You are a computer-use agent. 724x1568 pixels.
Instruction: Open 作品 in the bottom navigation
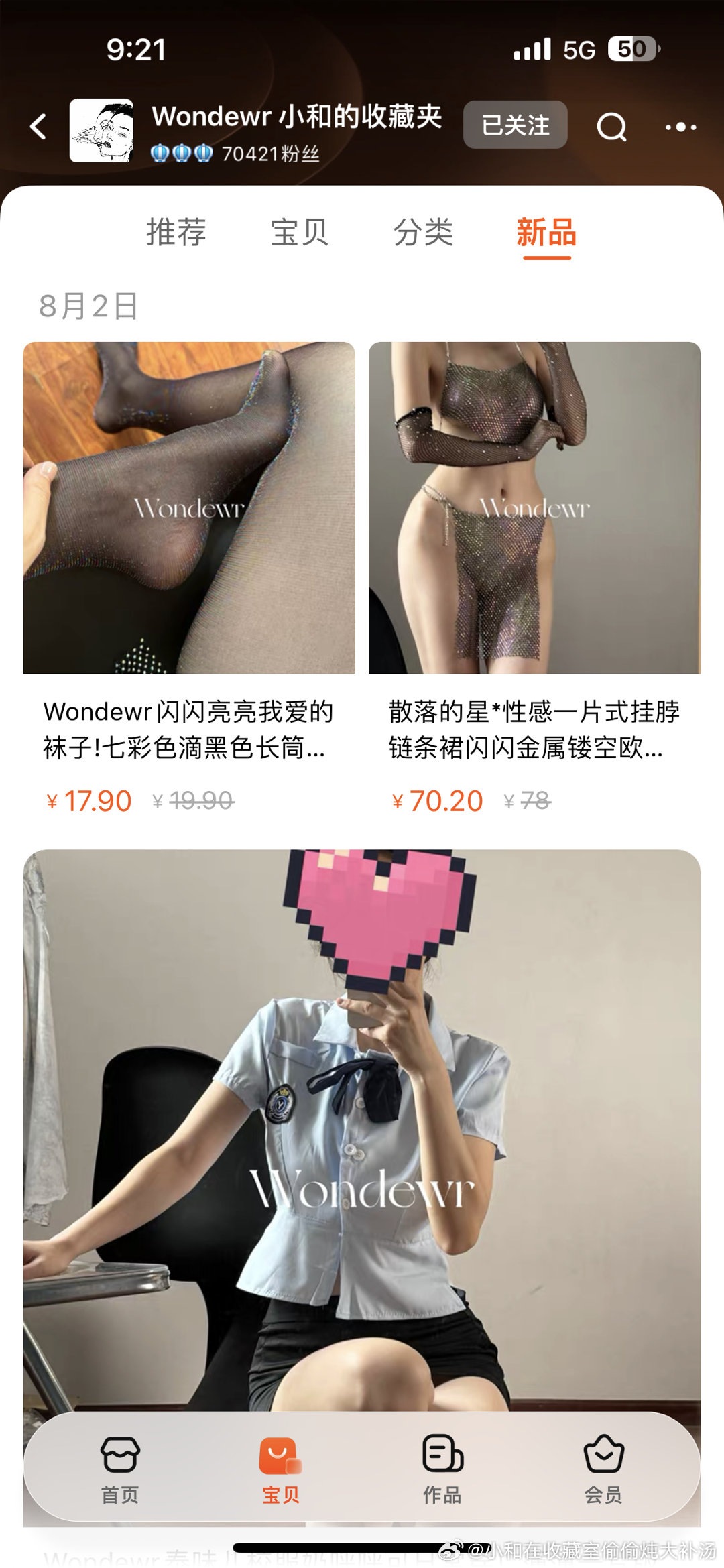point(442,1469)
